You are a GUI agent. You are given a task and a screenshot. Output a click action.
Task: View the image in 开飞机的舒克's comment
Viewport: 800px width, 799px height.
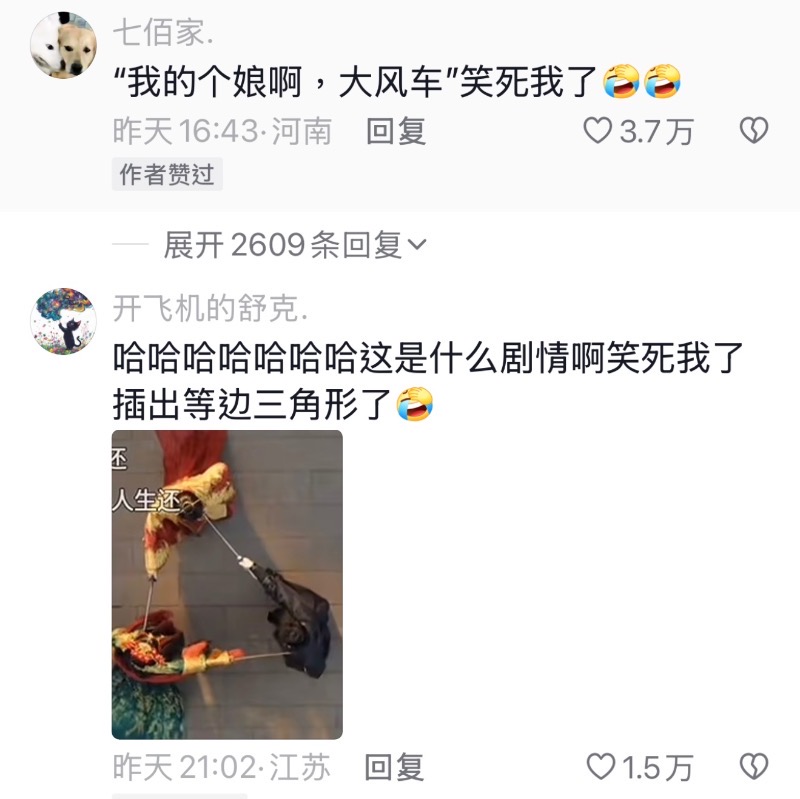pyautogui.click(x=227, y=585)
